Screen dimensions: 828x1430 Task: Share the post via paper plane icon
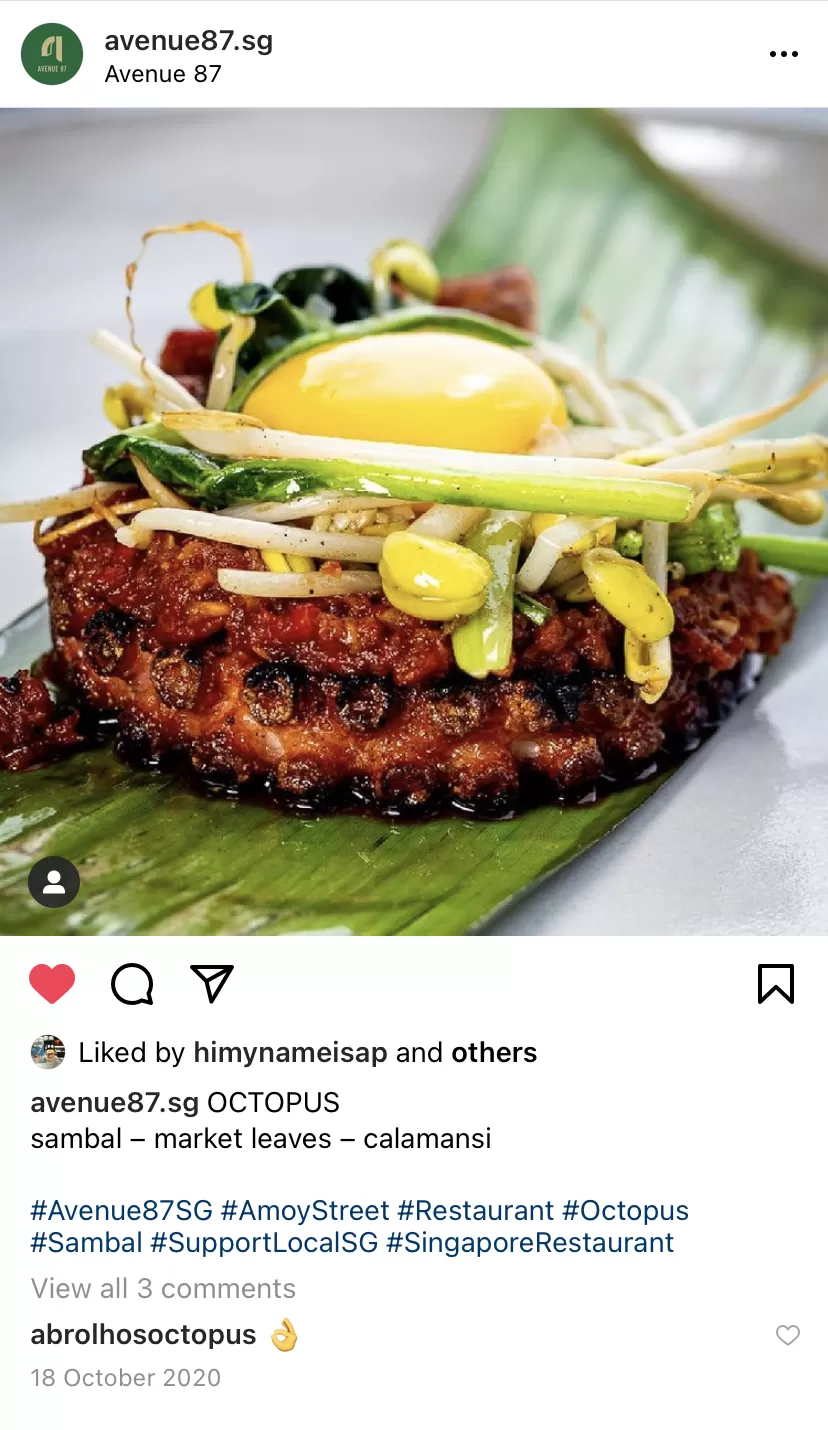(x=212, y=984)
